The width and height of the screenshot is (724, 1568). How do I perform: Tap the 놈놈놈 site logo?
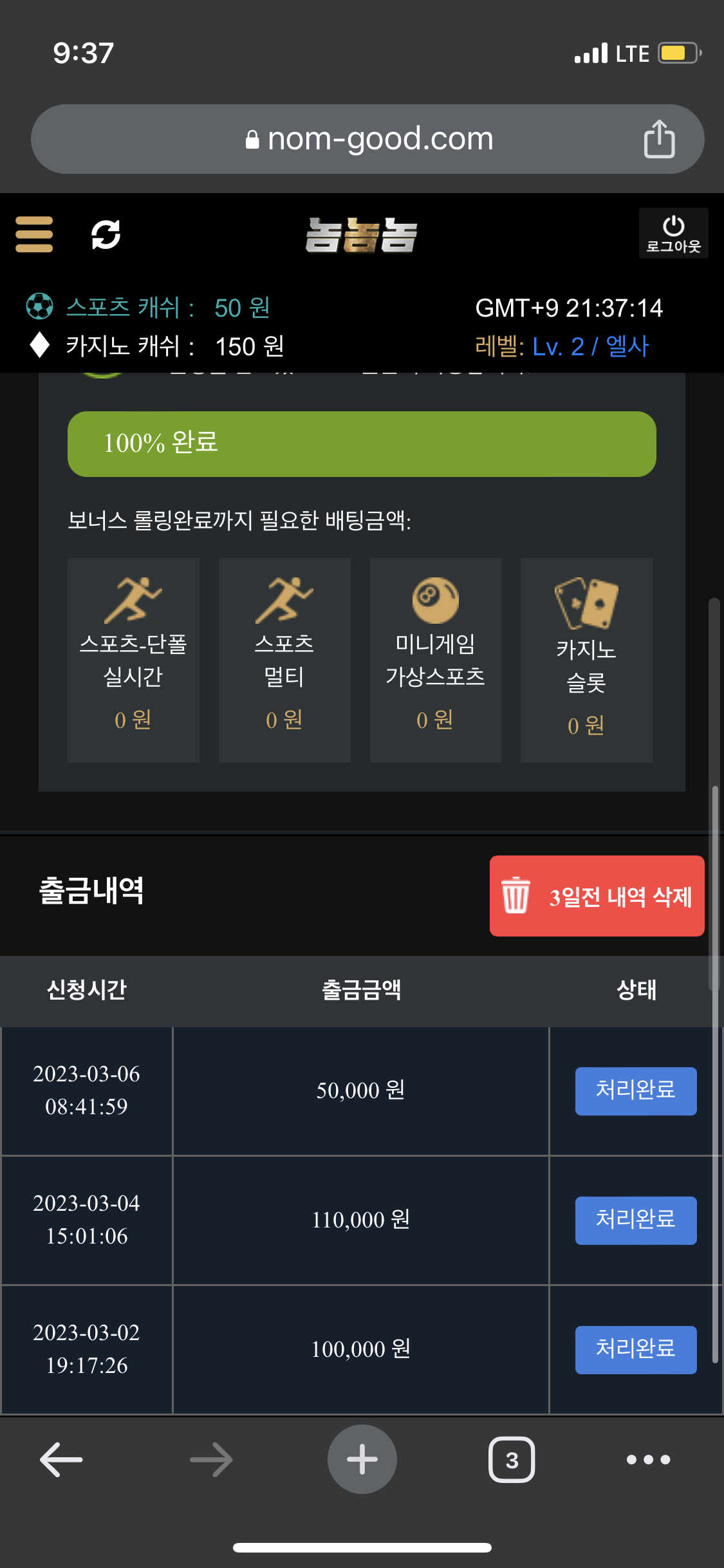(x=362, y=235)
